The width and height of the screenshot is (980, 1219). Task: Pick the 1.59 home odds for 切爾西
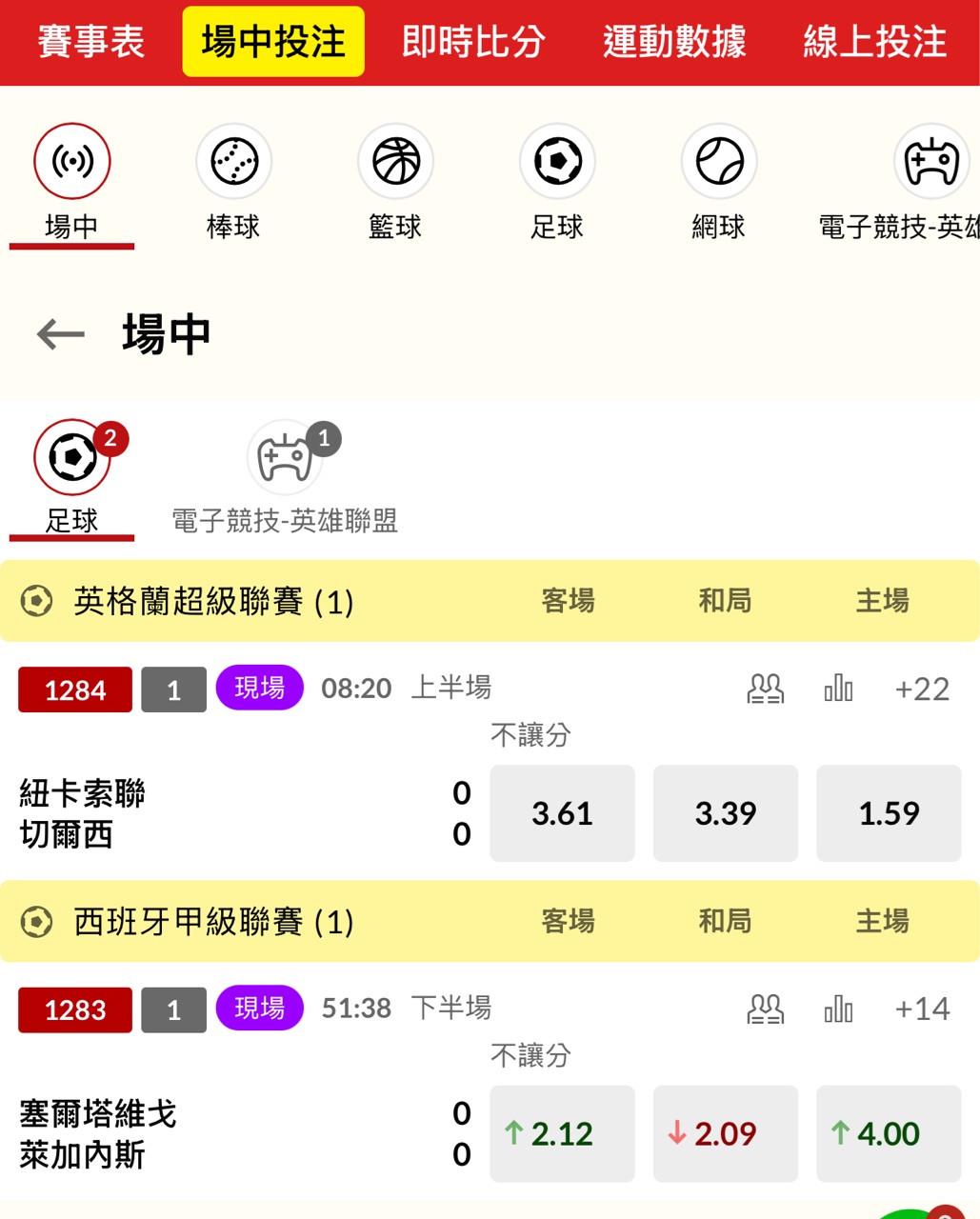pos(889,813)
